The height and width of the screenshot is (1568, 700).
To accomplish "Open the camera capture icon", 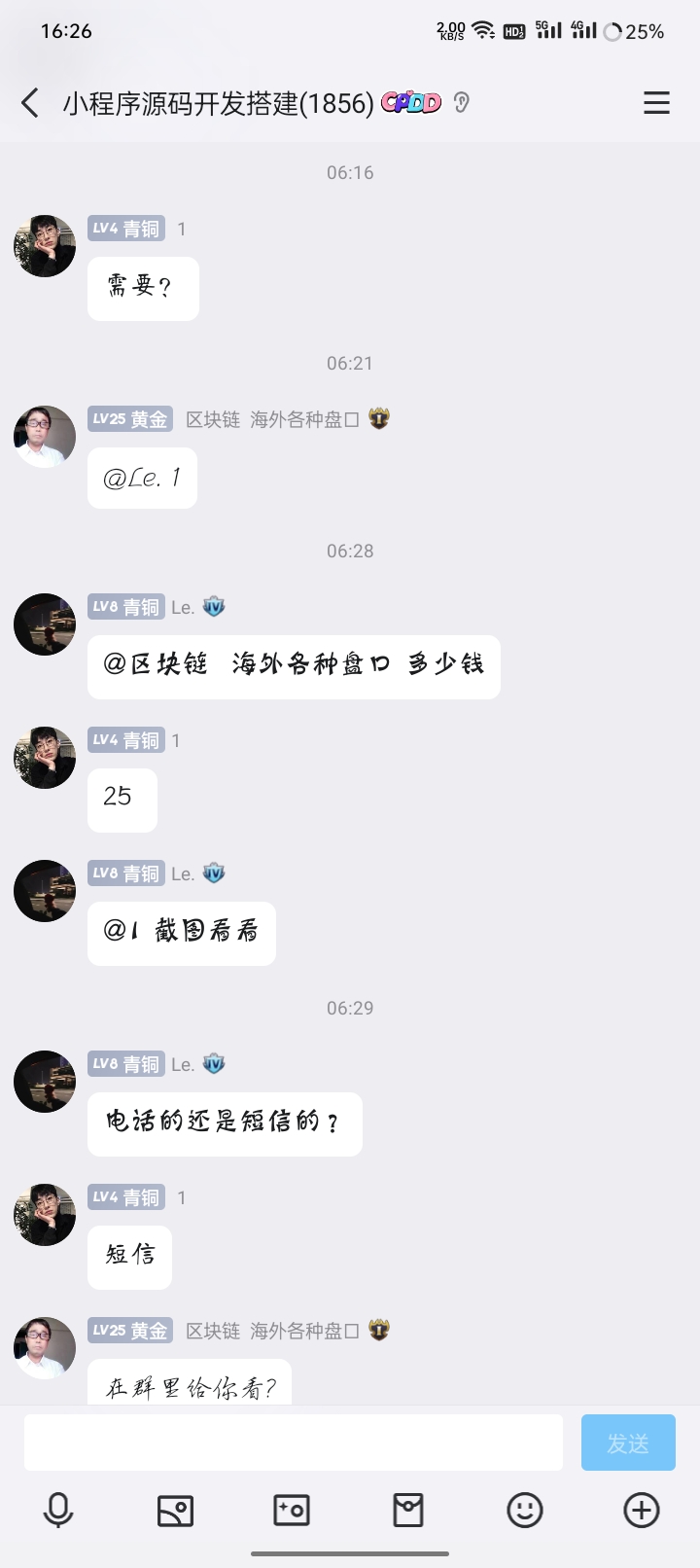I will [x=292, y=1510].
